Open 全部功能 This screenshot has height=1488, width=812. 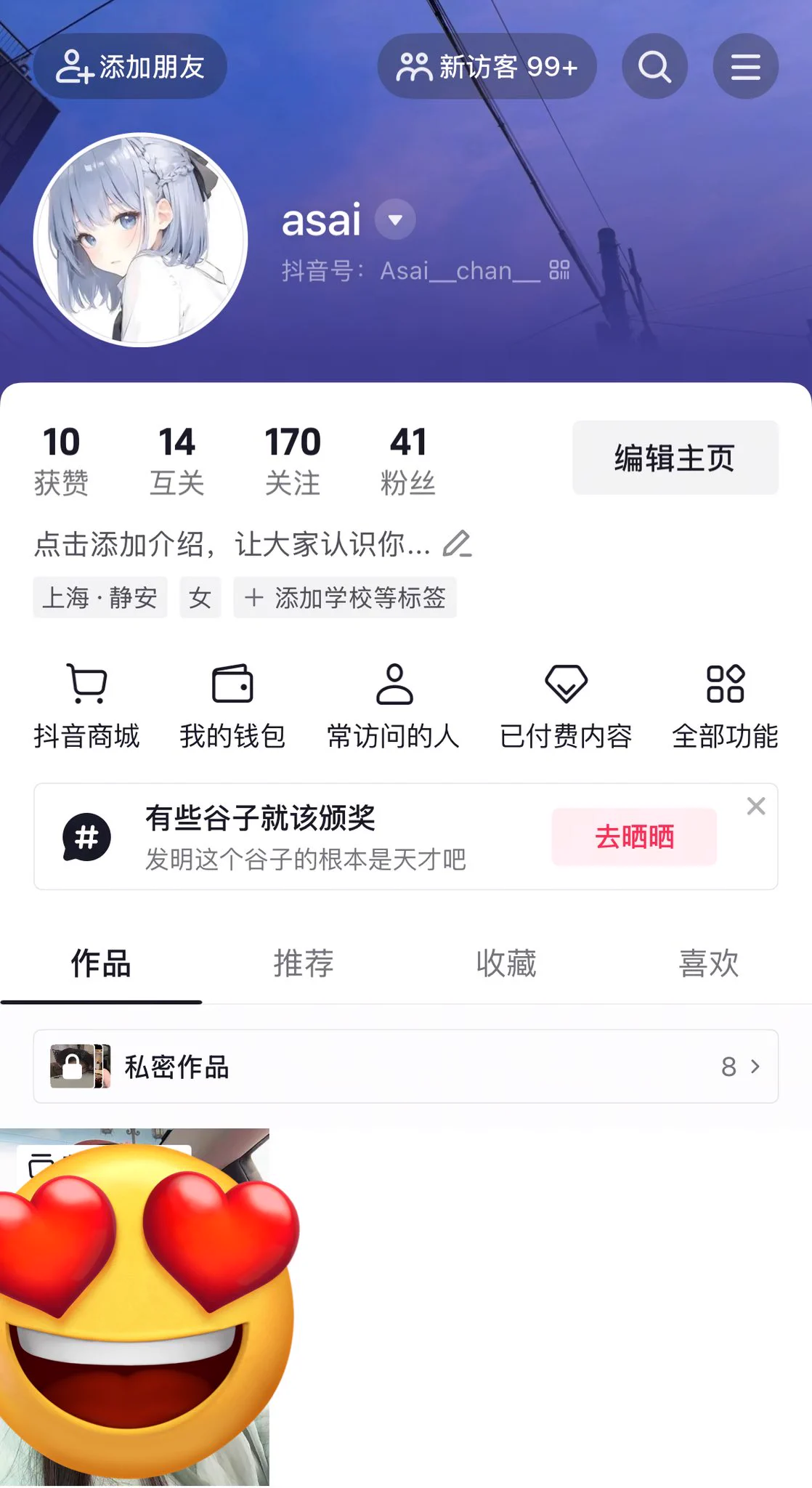[x=725, y=705]
